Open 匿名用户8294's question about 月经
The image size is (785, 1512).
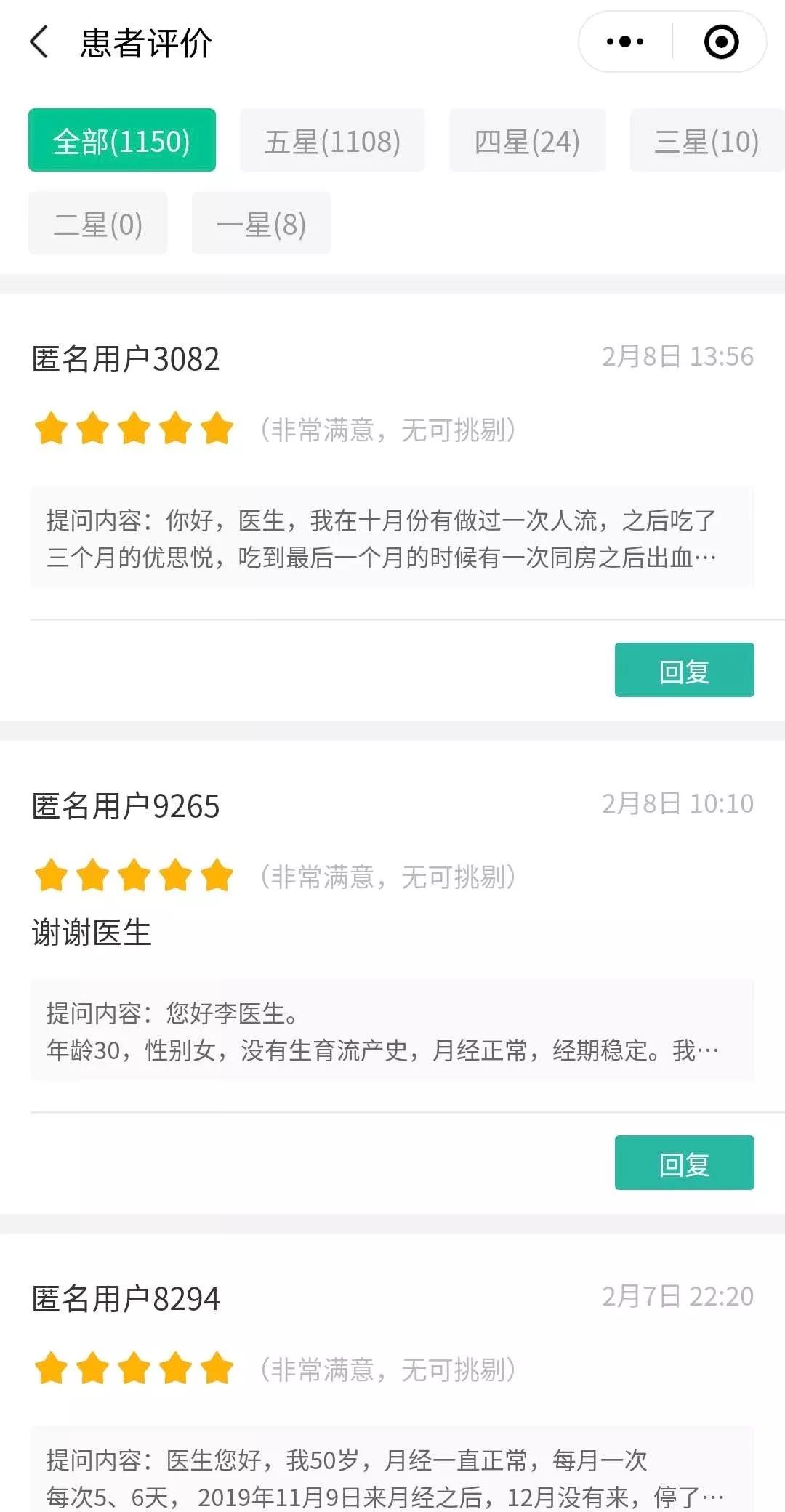click(392, 1476)
